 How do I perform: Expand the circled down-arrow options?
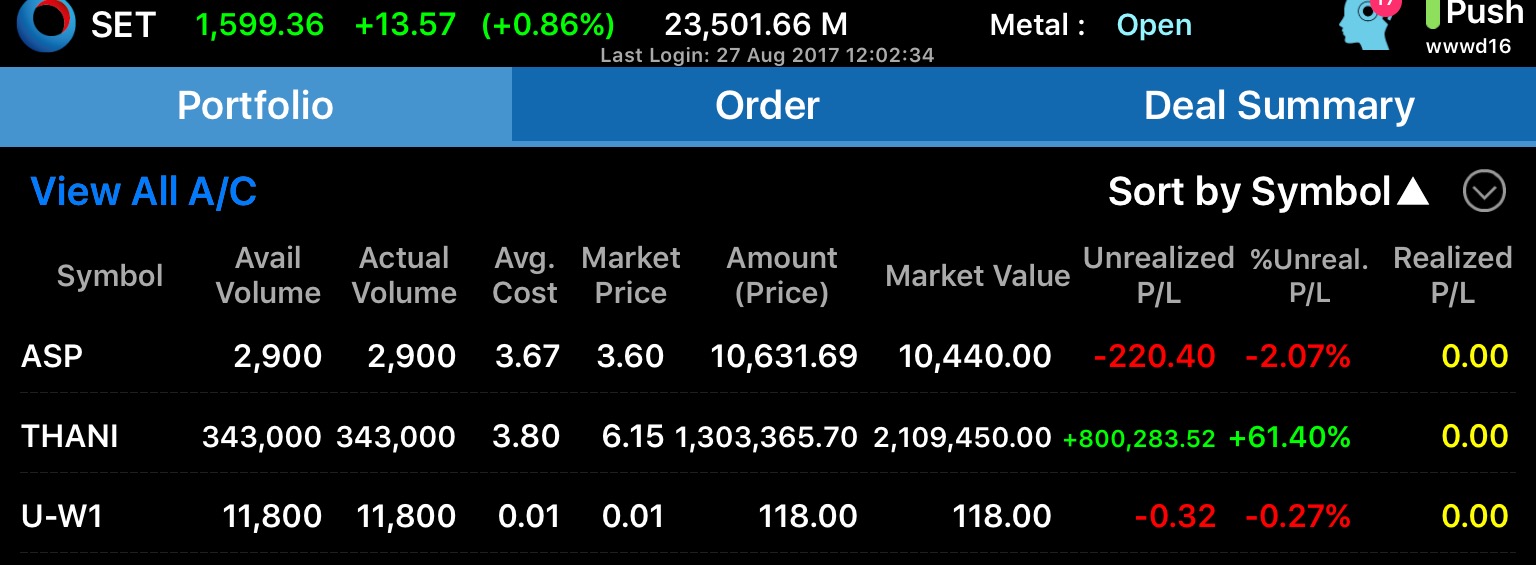(1484, 191)
